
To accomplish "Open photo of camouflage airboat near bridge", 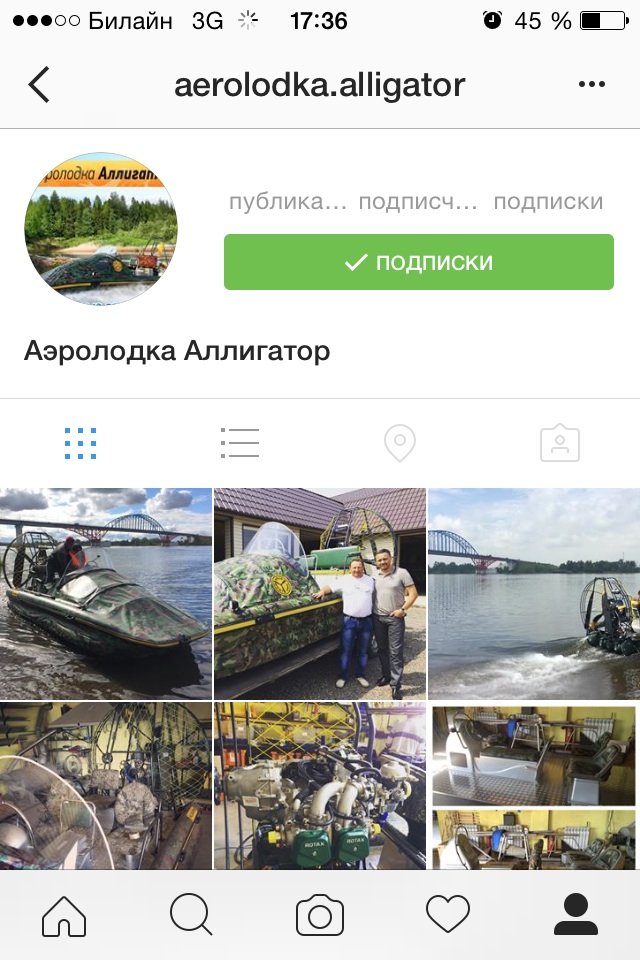I will [x=105, y=593].
